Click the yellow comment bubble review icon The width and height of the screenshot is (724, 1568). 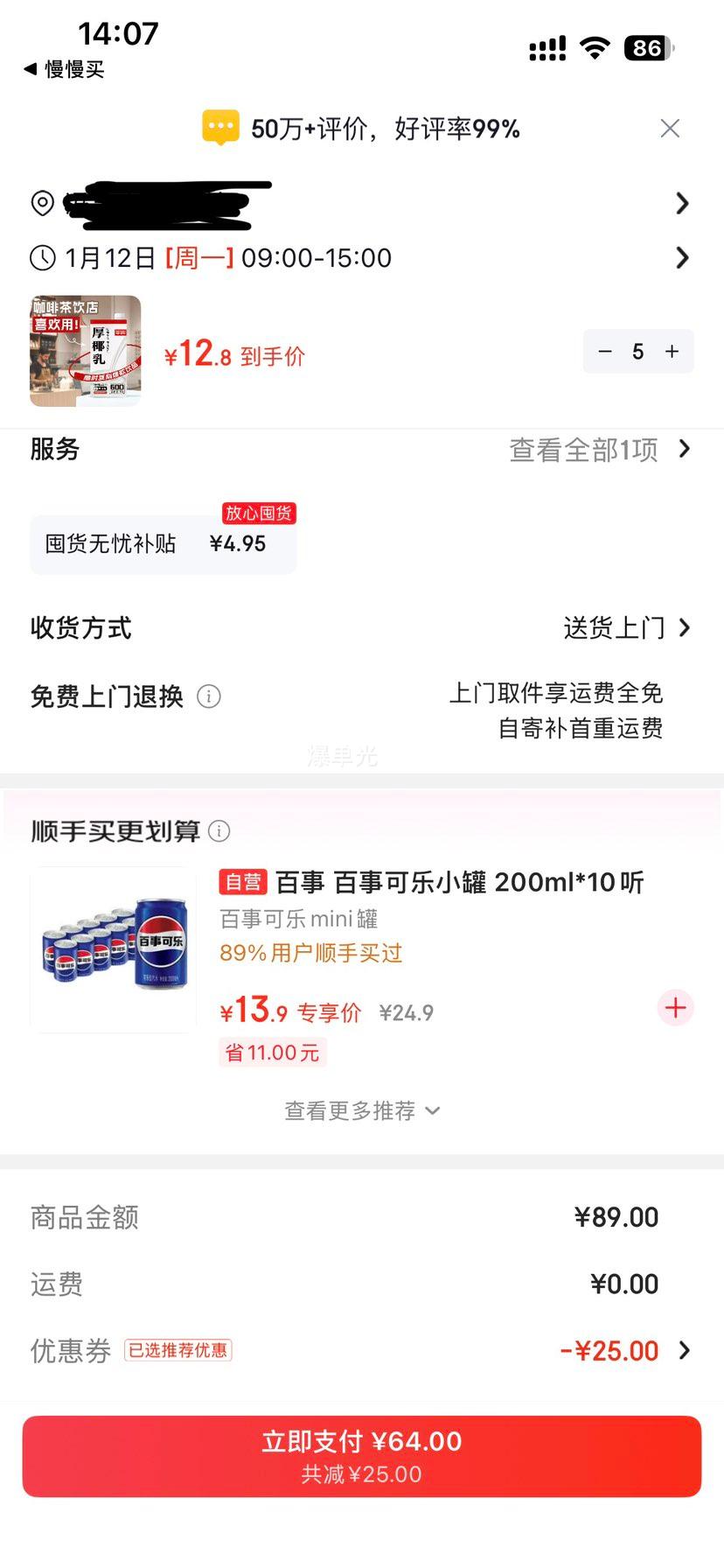(221, 126)
